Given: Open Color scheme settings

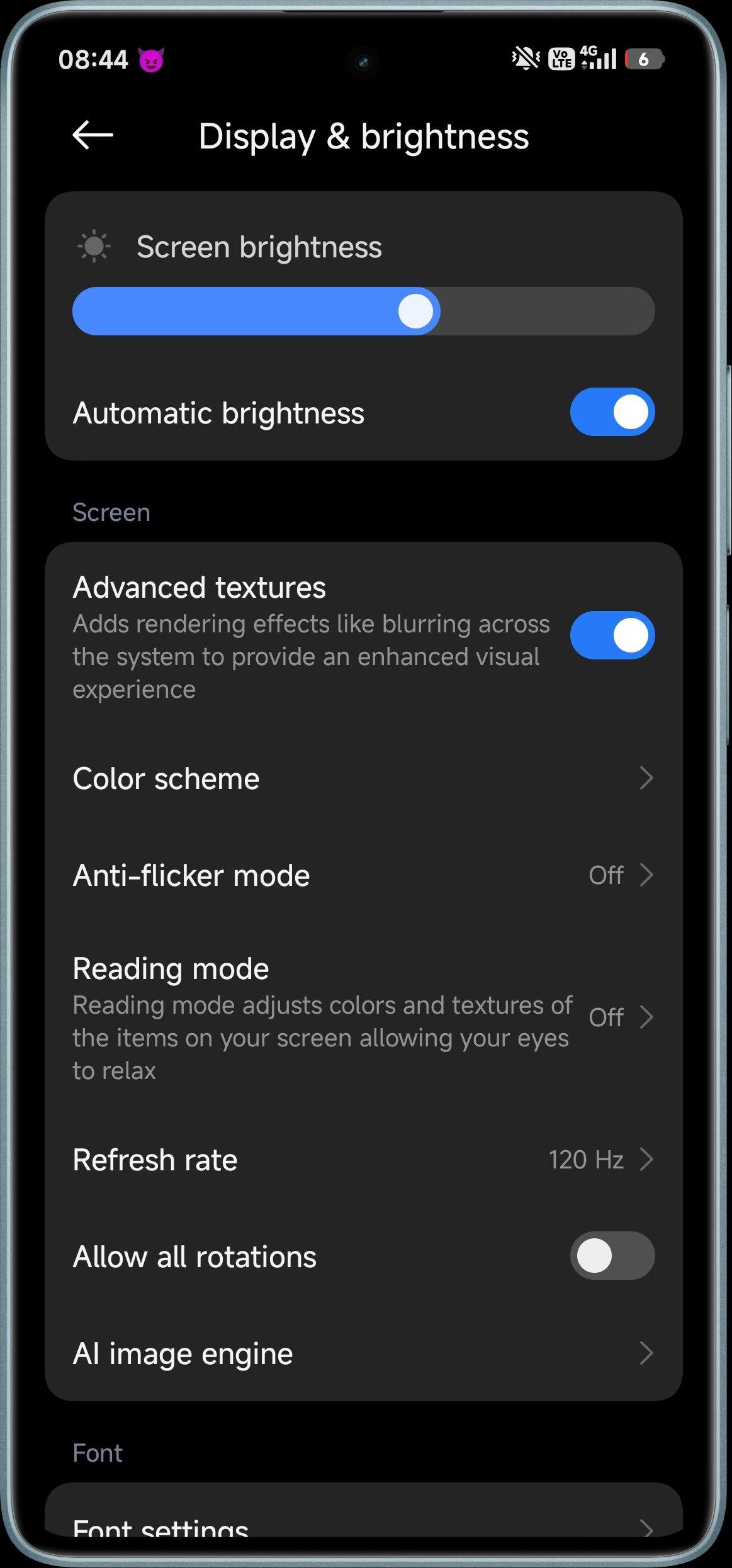Looking at the screenshot, I should click(x=363, y=779).
